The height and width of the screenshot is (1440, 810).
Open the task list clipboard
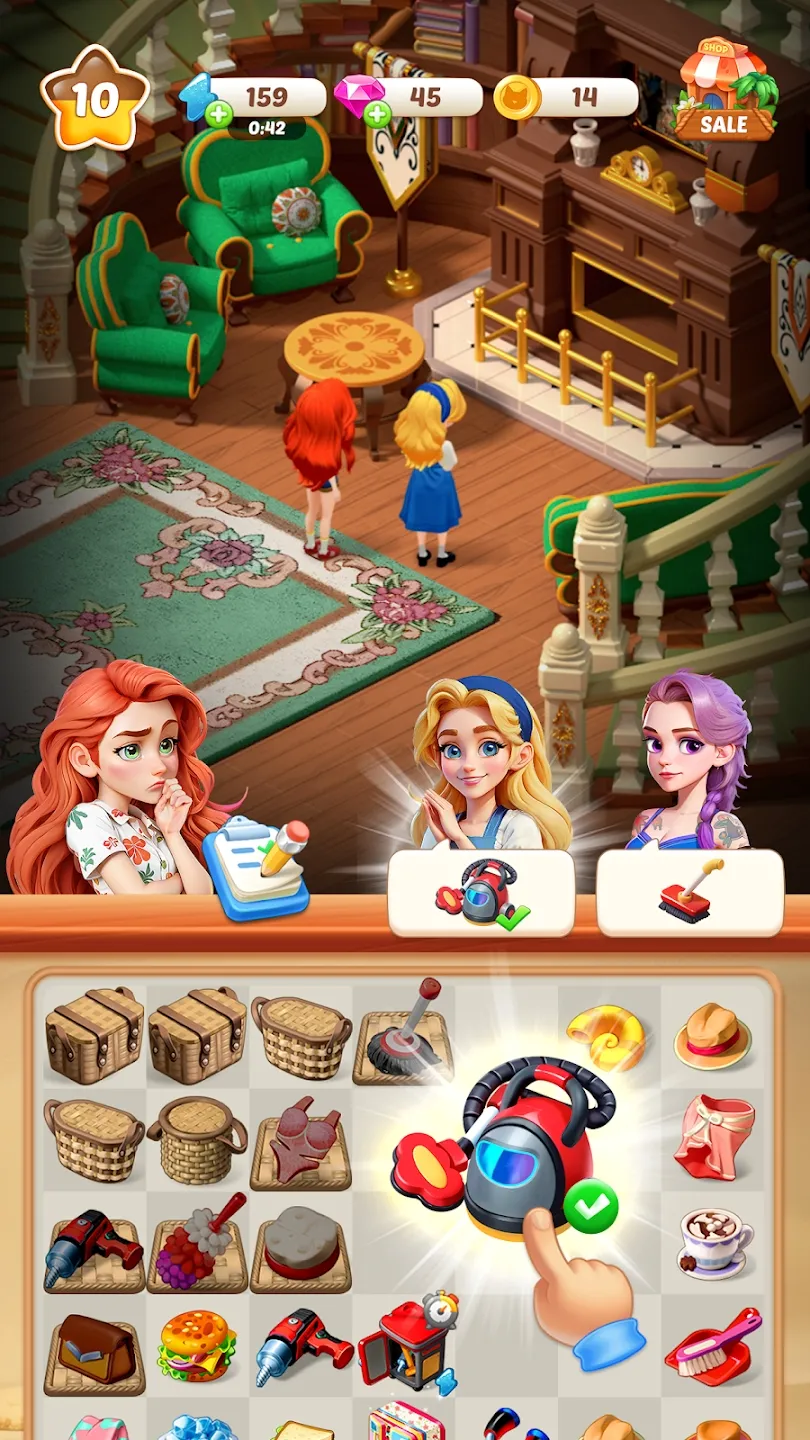point(256,866)
